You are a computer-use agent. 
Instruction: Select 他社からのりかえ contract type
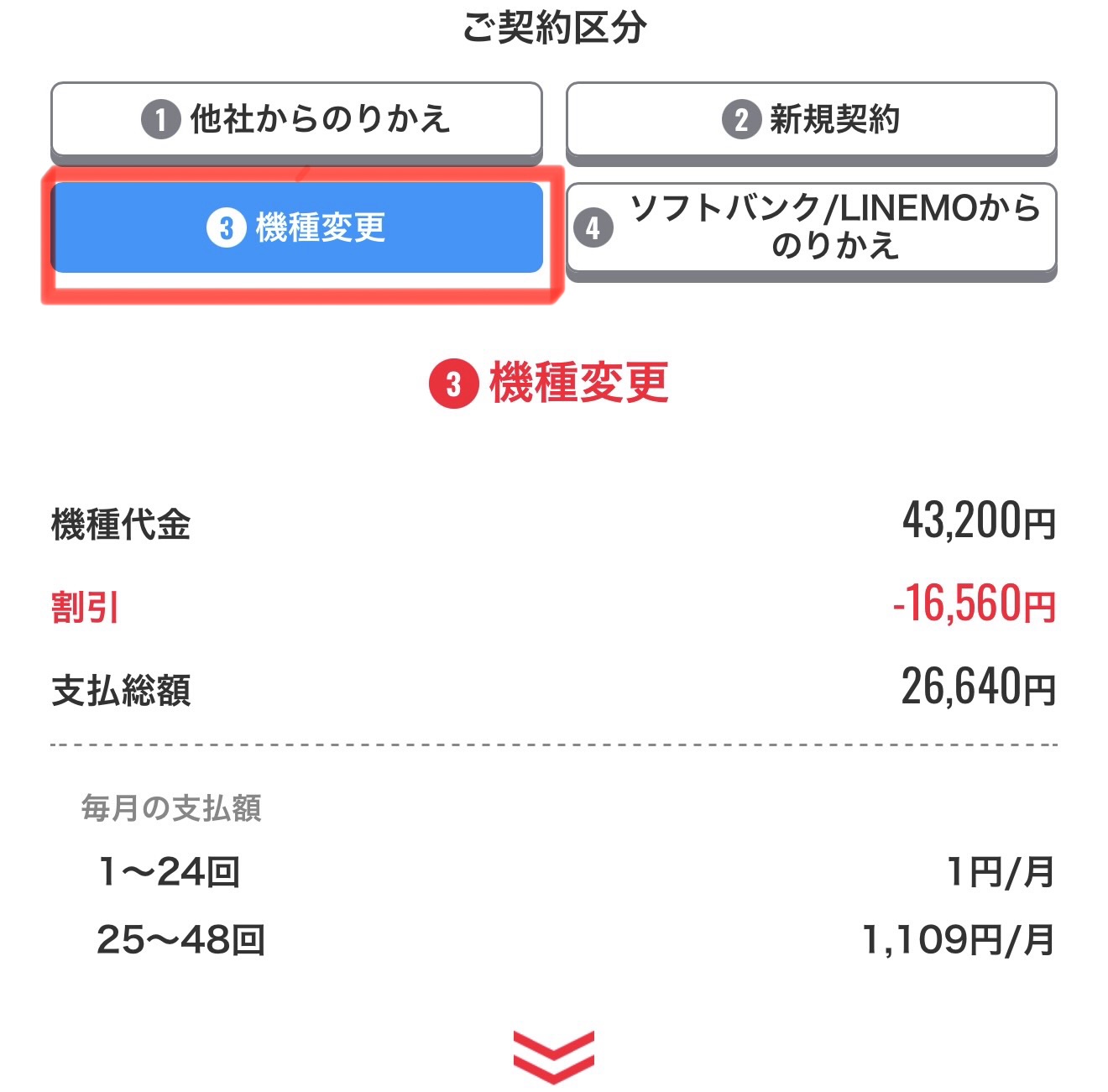pos(296,119)
